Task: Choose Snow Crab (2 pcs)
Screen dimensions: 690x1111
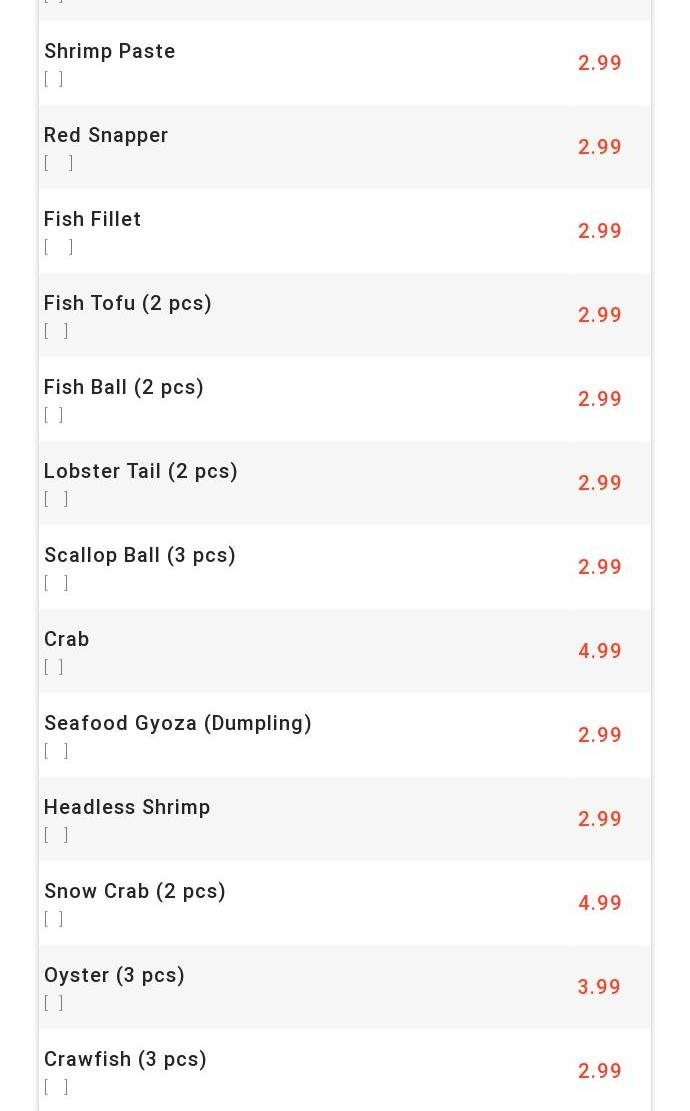Action: [135, 892]
